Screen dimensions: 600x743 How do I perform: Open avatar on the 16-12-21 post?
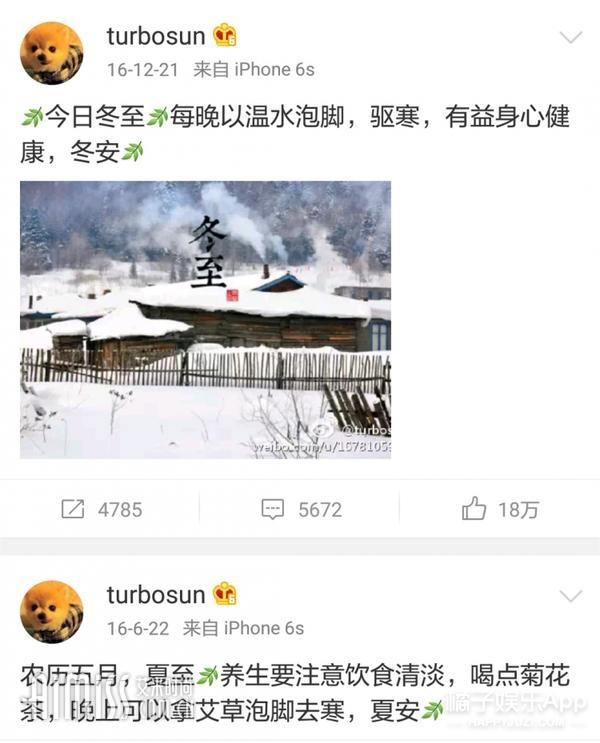[x=51, y=53]
